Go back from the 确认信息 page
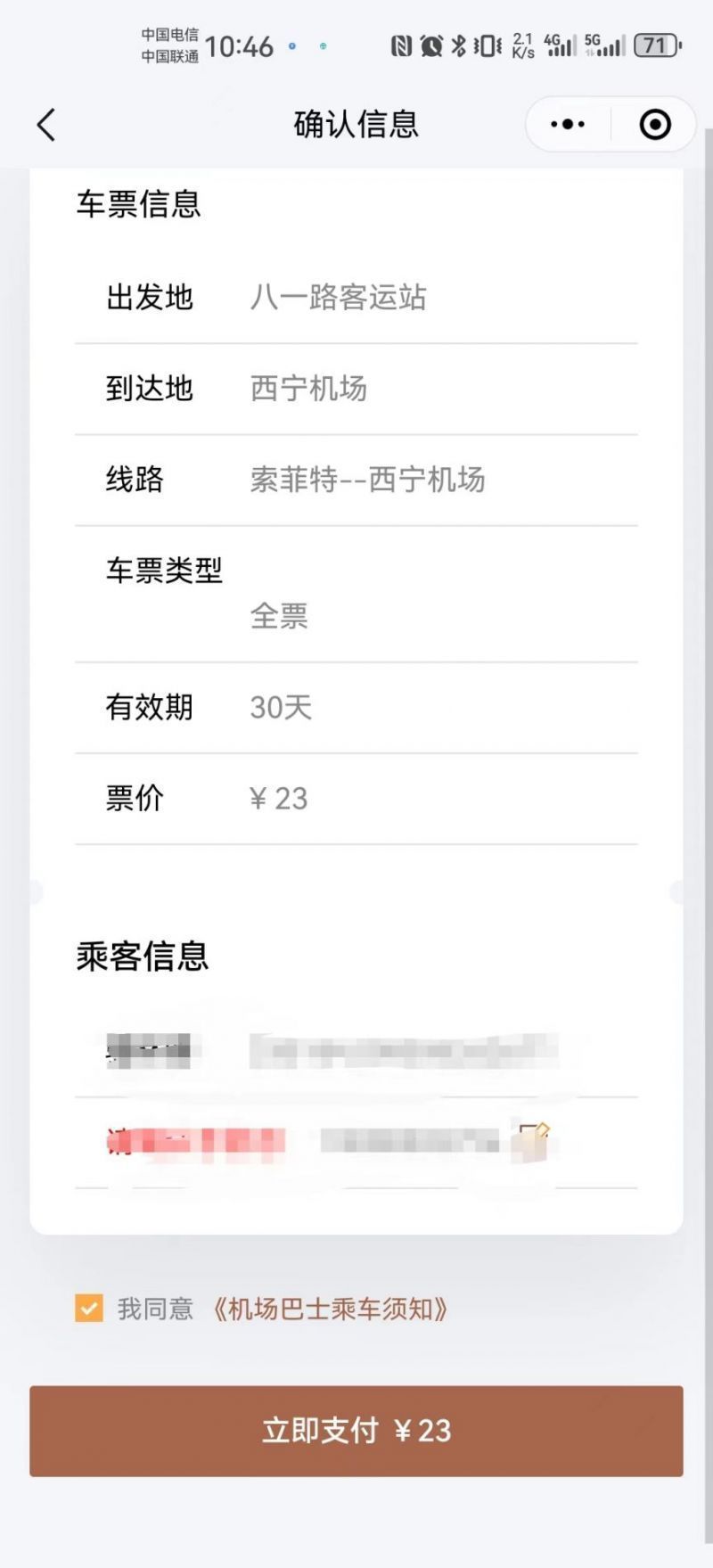The width and height of the screenshot is (713, 1568). point(46,125)
